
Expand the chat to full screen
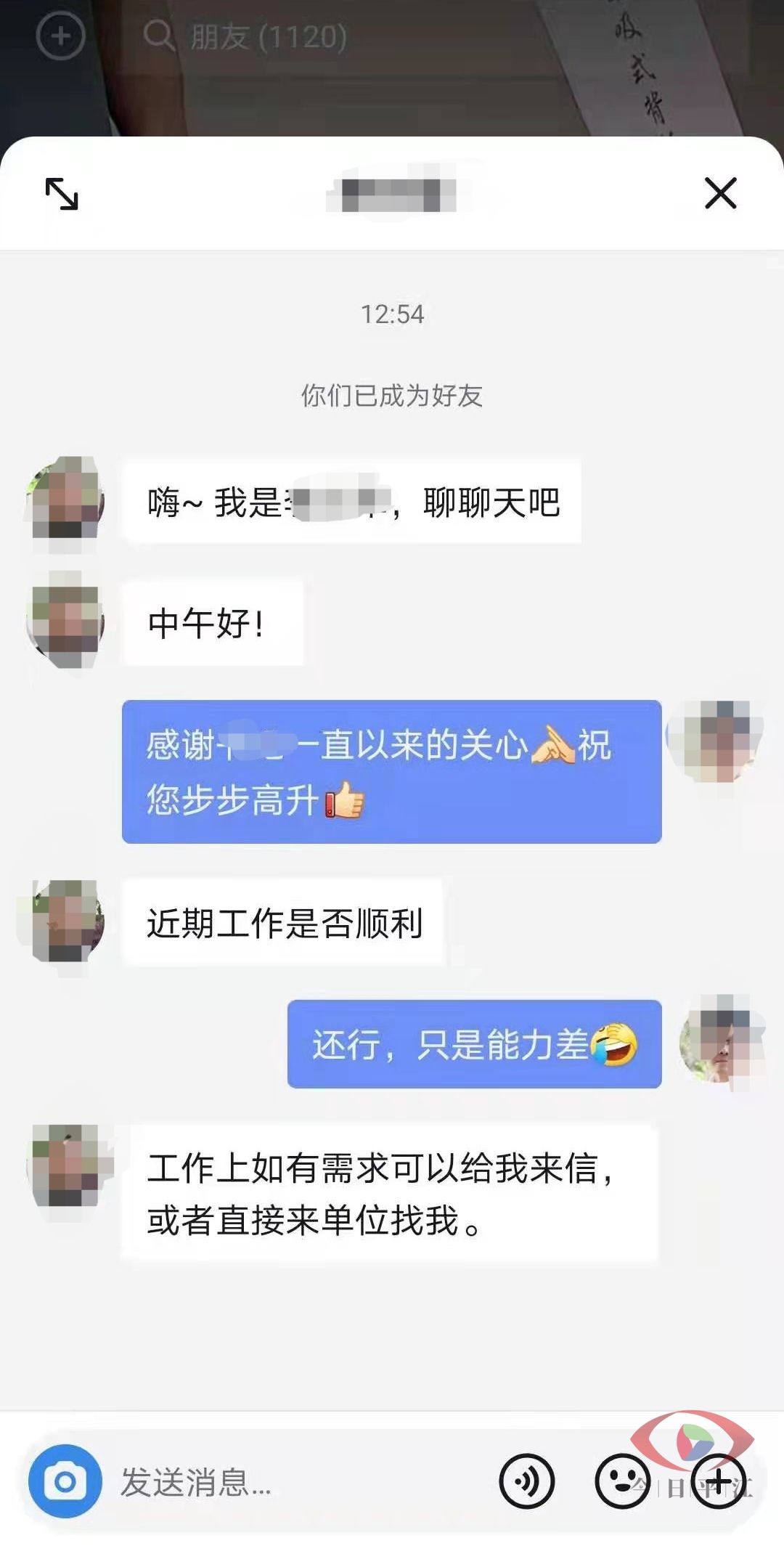click(x=62, y=194)
